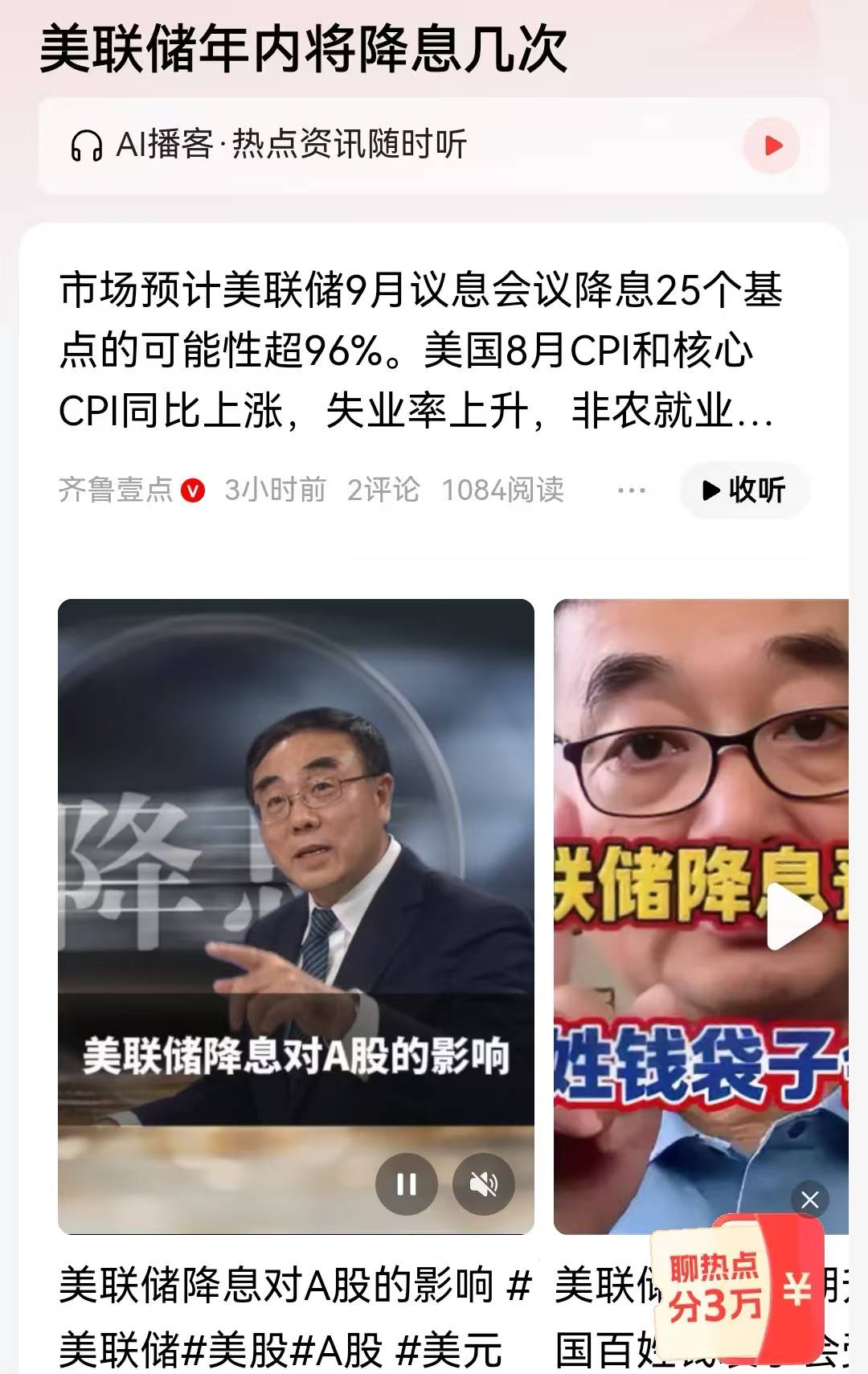Open the overflow menu beside 1084阅读
Image resolution: width=868 pixels, height=1374 pixels.
pyautogui.click(x=631, y=490)
